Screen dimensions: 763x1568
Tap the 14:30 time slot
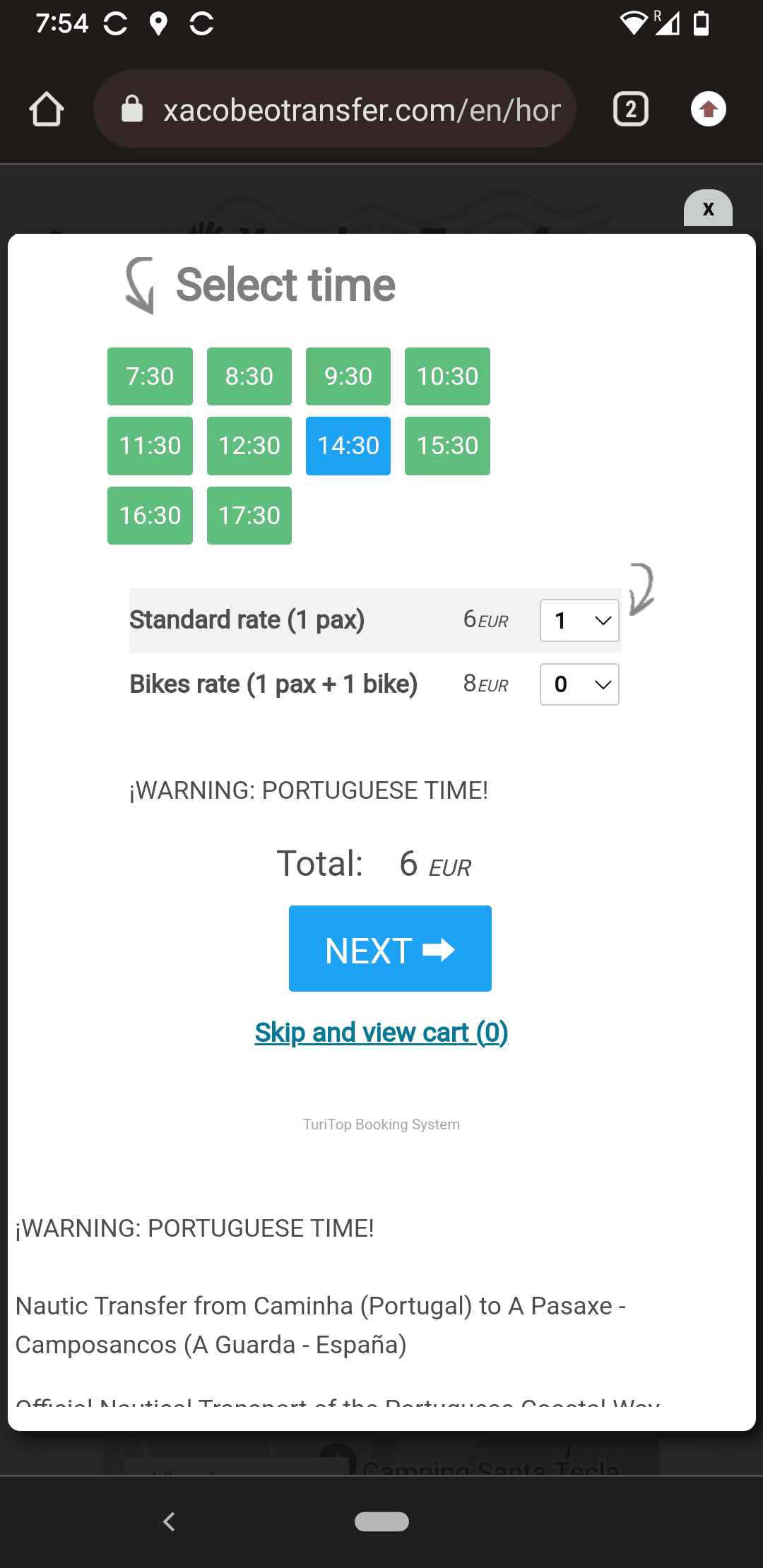tap(348, 446)
